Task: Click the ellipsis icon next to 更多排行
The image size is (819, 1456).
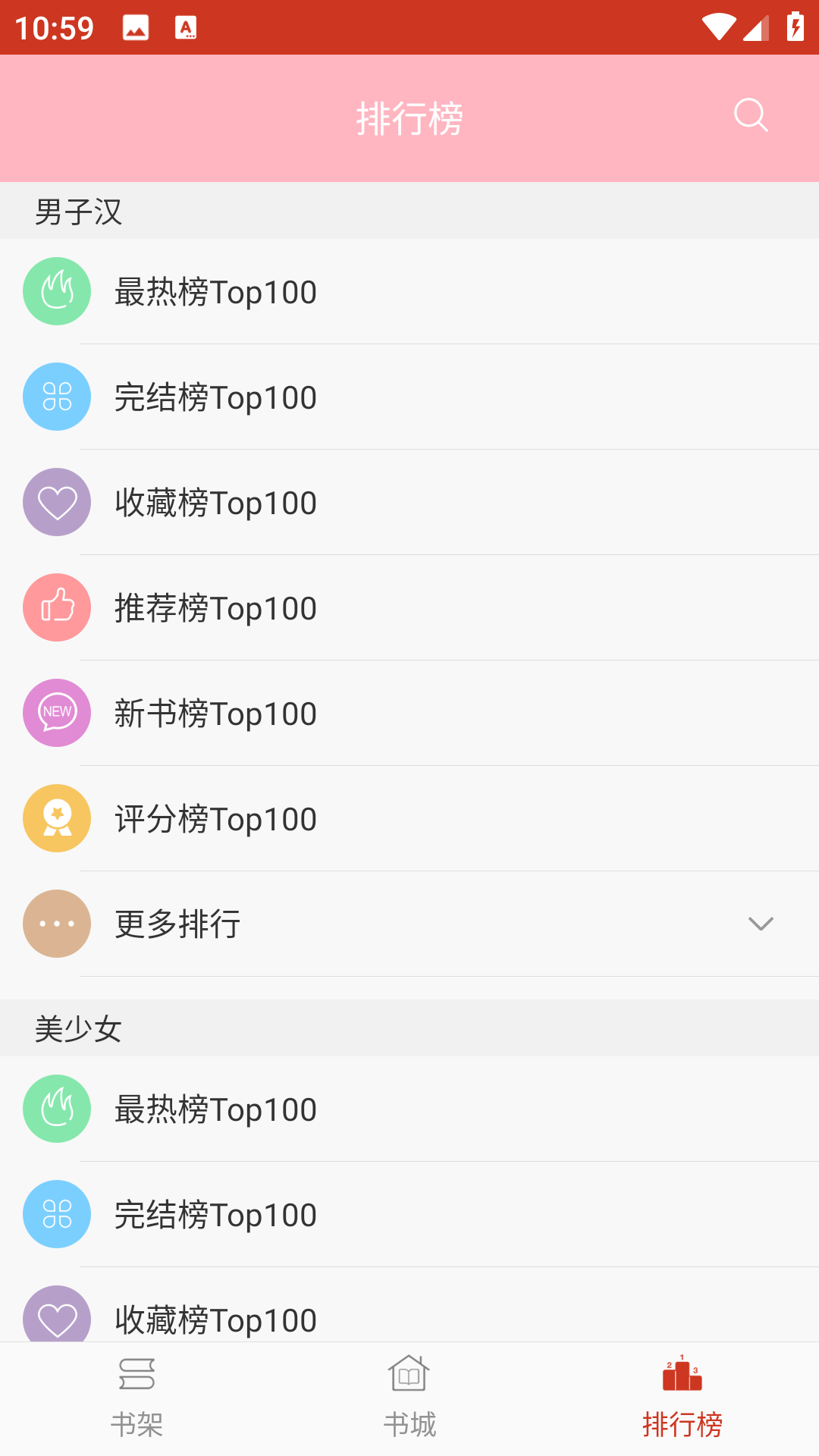Action: point(57,924)
